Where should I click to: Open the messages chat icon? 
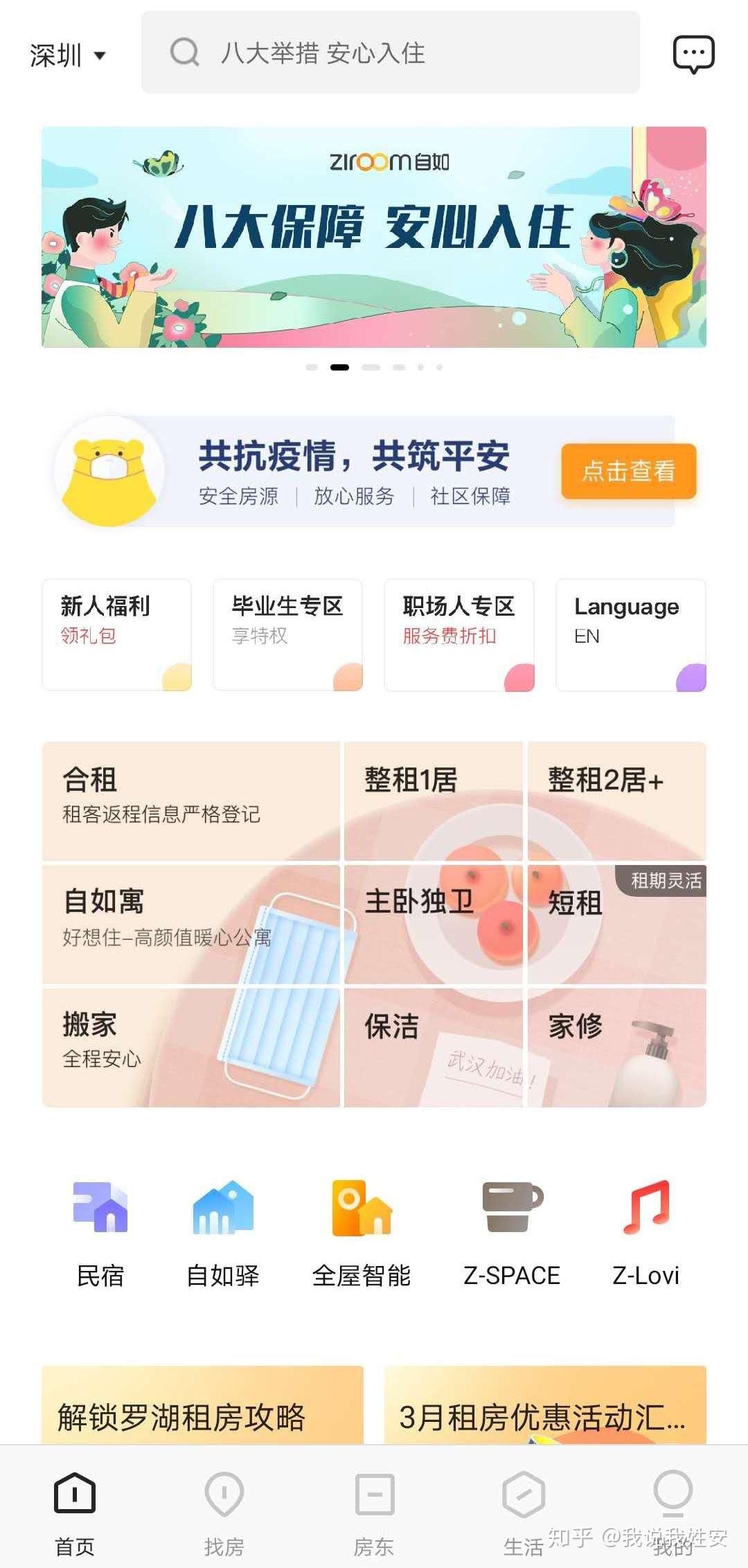point(693,54)
